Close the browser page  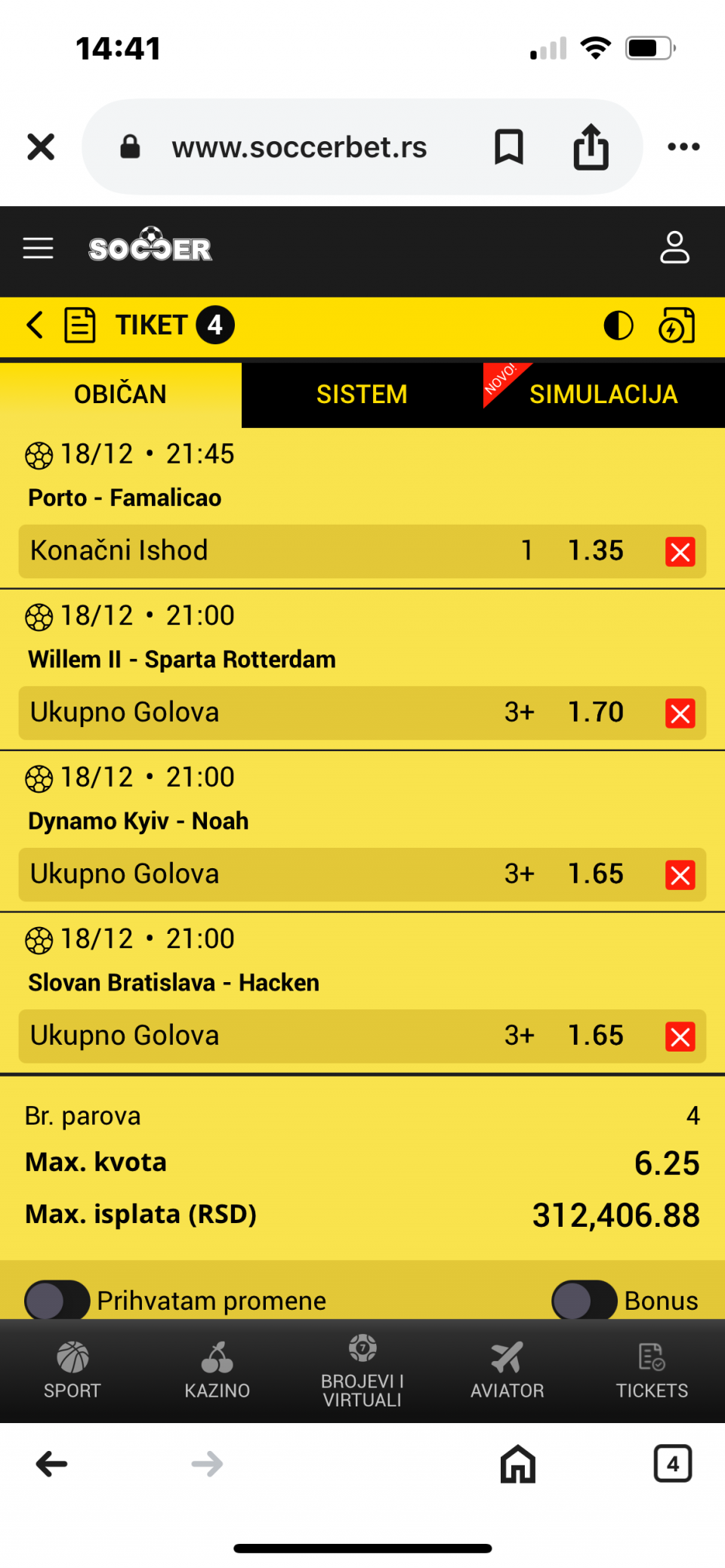(41, 147)
